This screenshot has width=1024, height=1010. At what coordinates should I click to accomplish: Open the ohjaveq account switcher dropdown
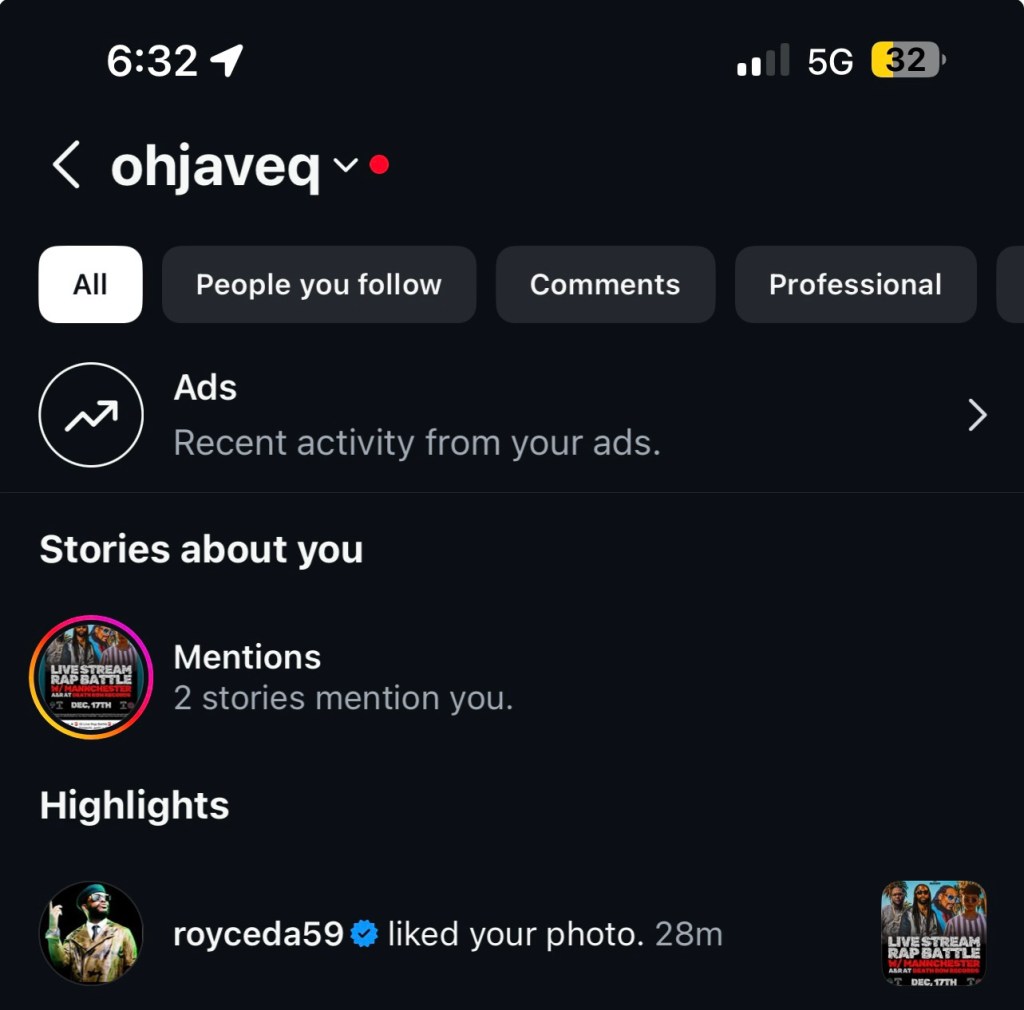point(345,165)
